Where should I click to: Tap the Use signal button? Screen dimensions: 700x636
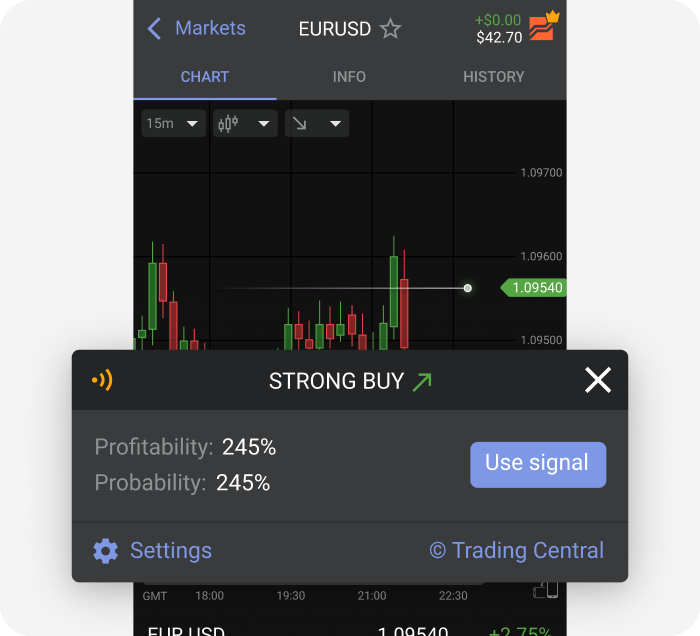(x=538, y=464)
